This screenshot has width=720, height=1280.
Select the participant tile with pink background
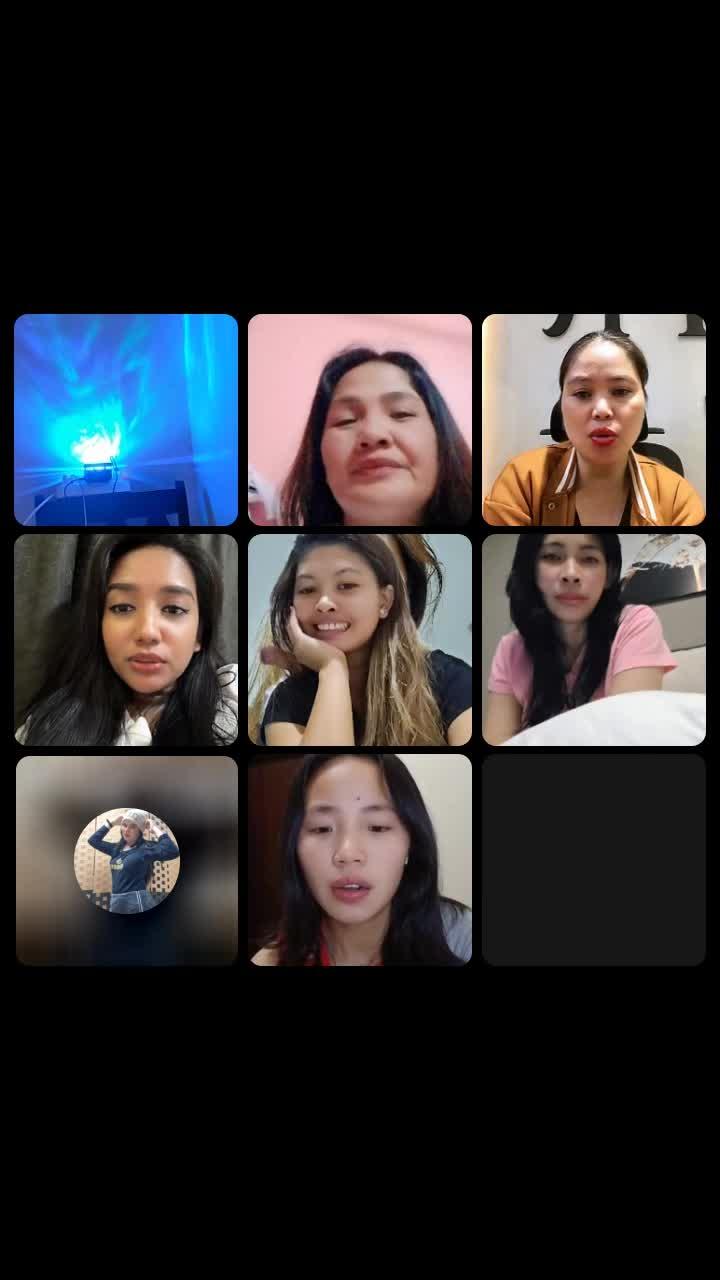pyautogui.click(x=360, y=420)
